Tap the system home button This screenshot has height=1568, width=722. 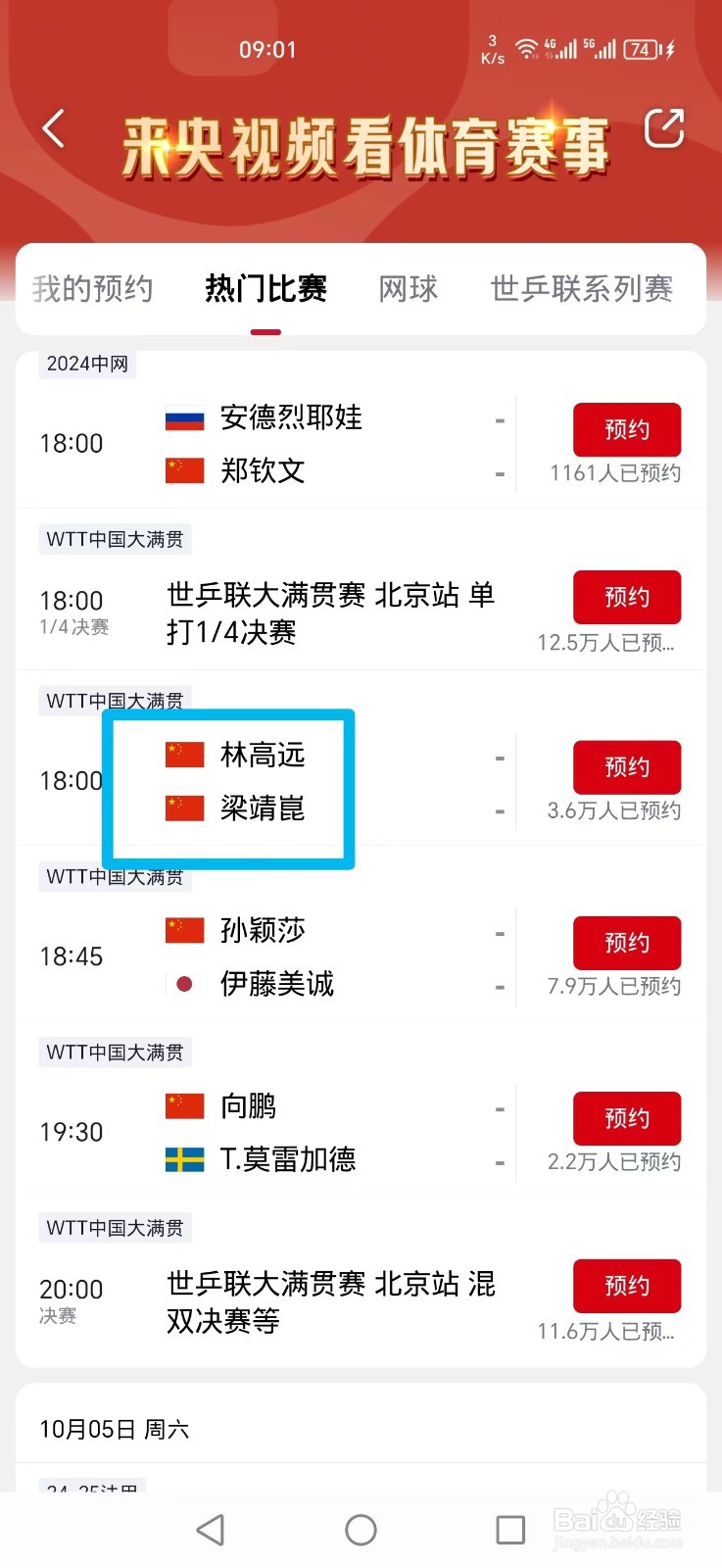pyautogui.click(x=361, y=1530)
